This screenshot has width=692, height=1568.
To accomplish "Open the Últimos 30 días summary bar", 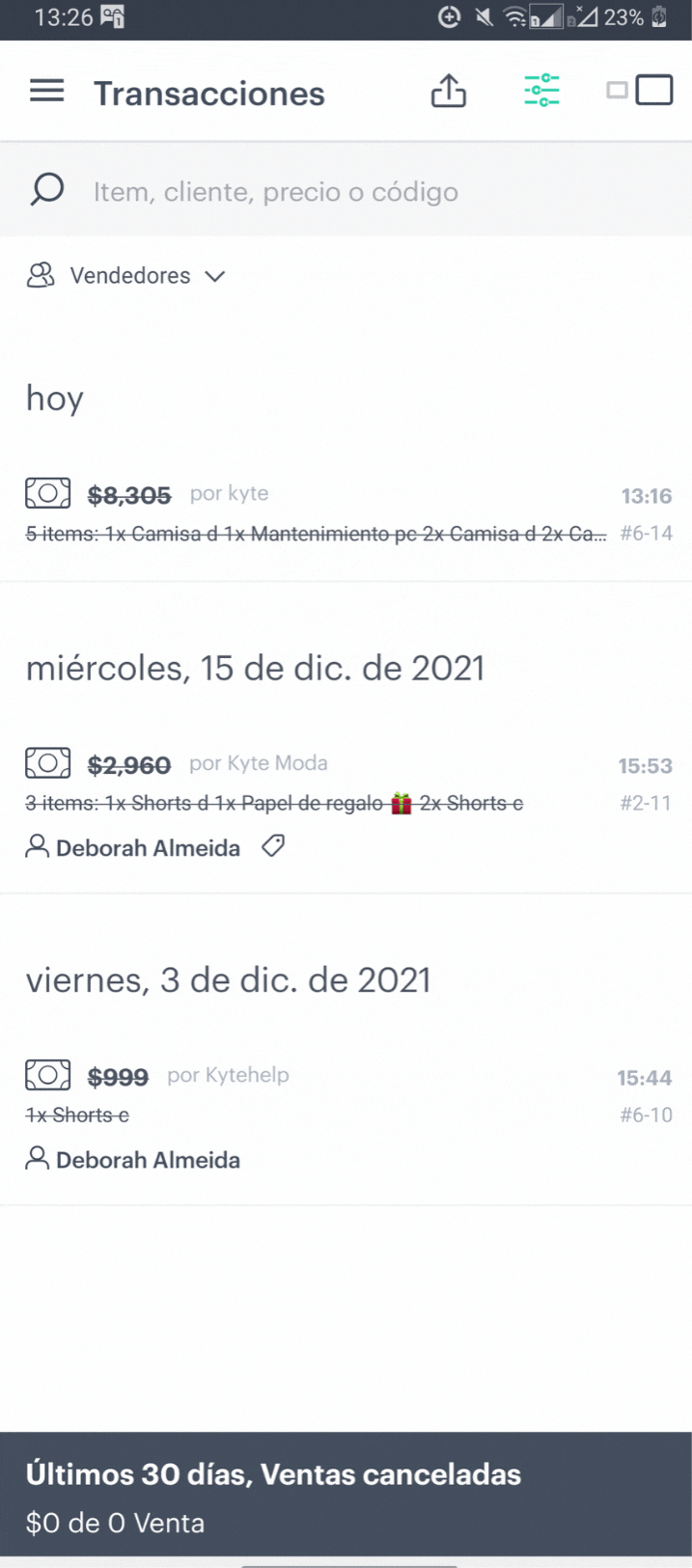I will tap(346, 1497).
